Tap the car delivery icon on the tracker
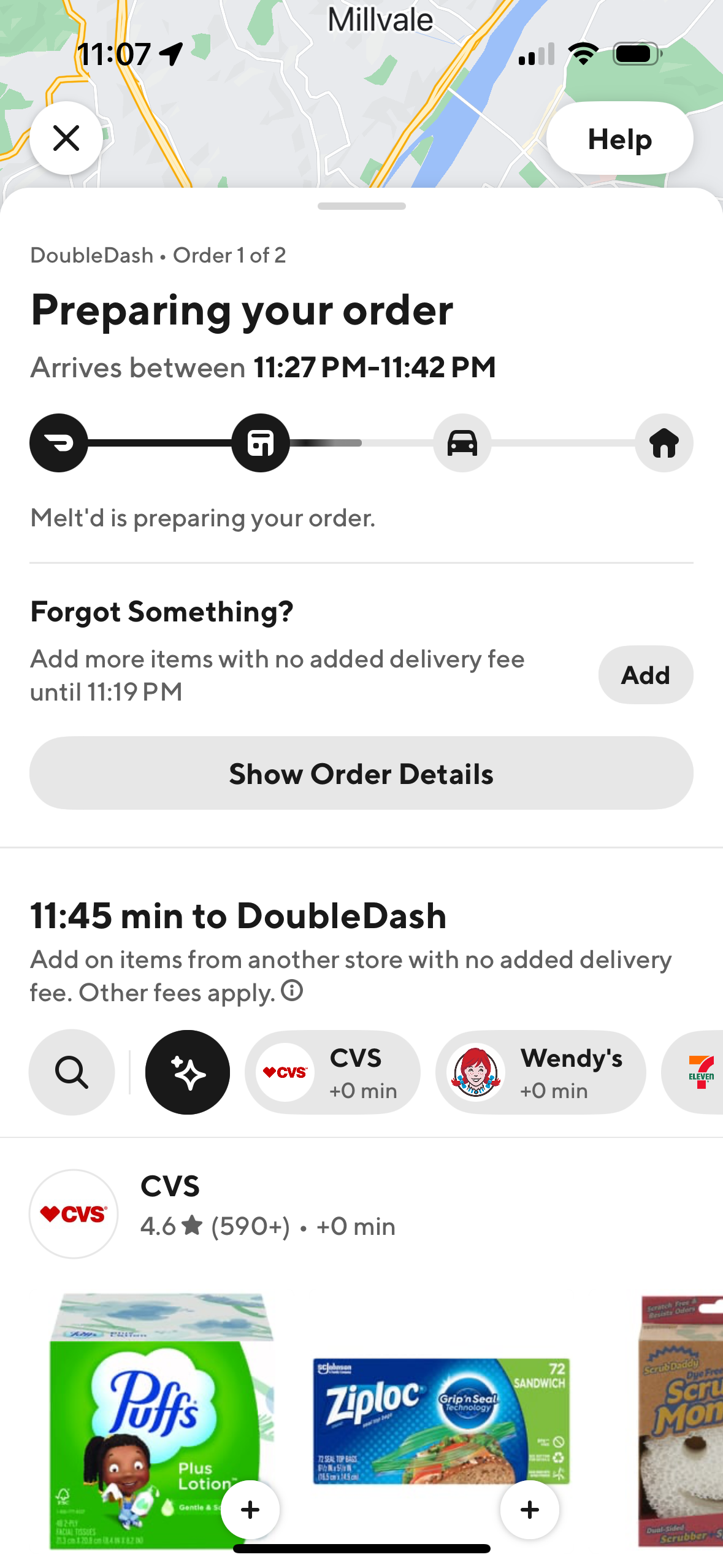Viewport: 723px width, 1568px height. (x=462, y=443)
